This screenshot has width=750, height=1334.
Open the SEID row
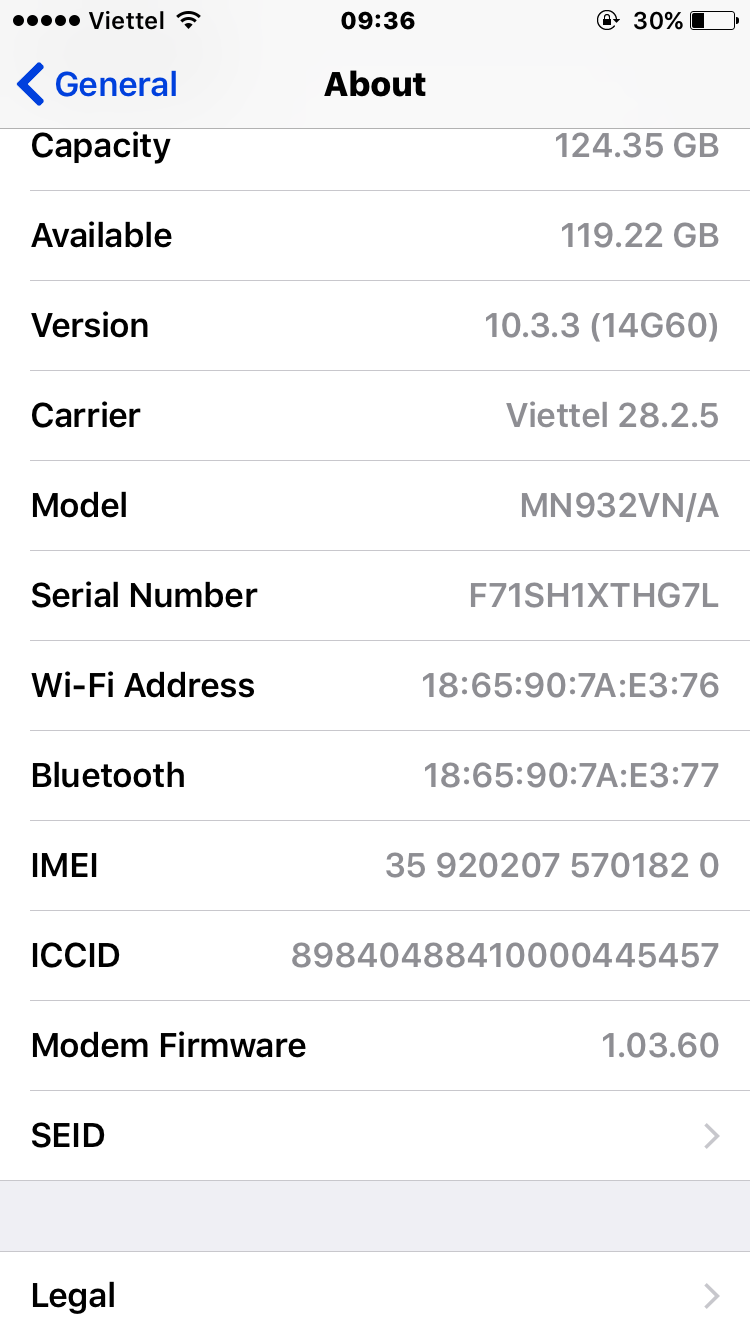(x=375, y=1136)
